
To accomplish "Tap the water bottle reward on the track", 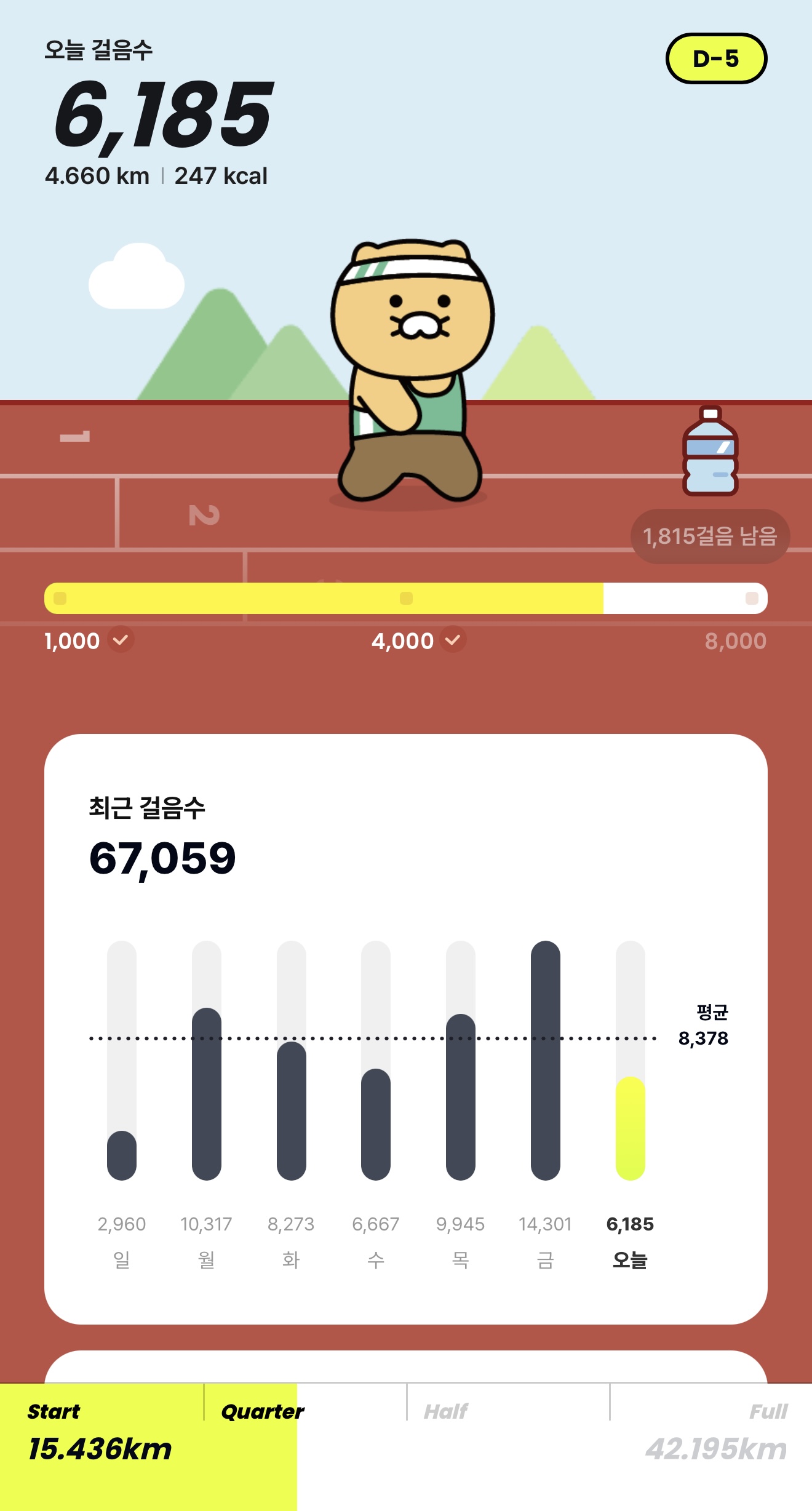I will pos(710,452).
